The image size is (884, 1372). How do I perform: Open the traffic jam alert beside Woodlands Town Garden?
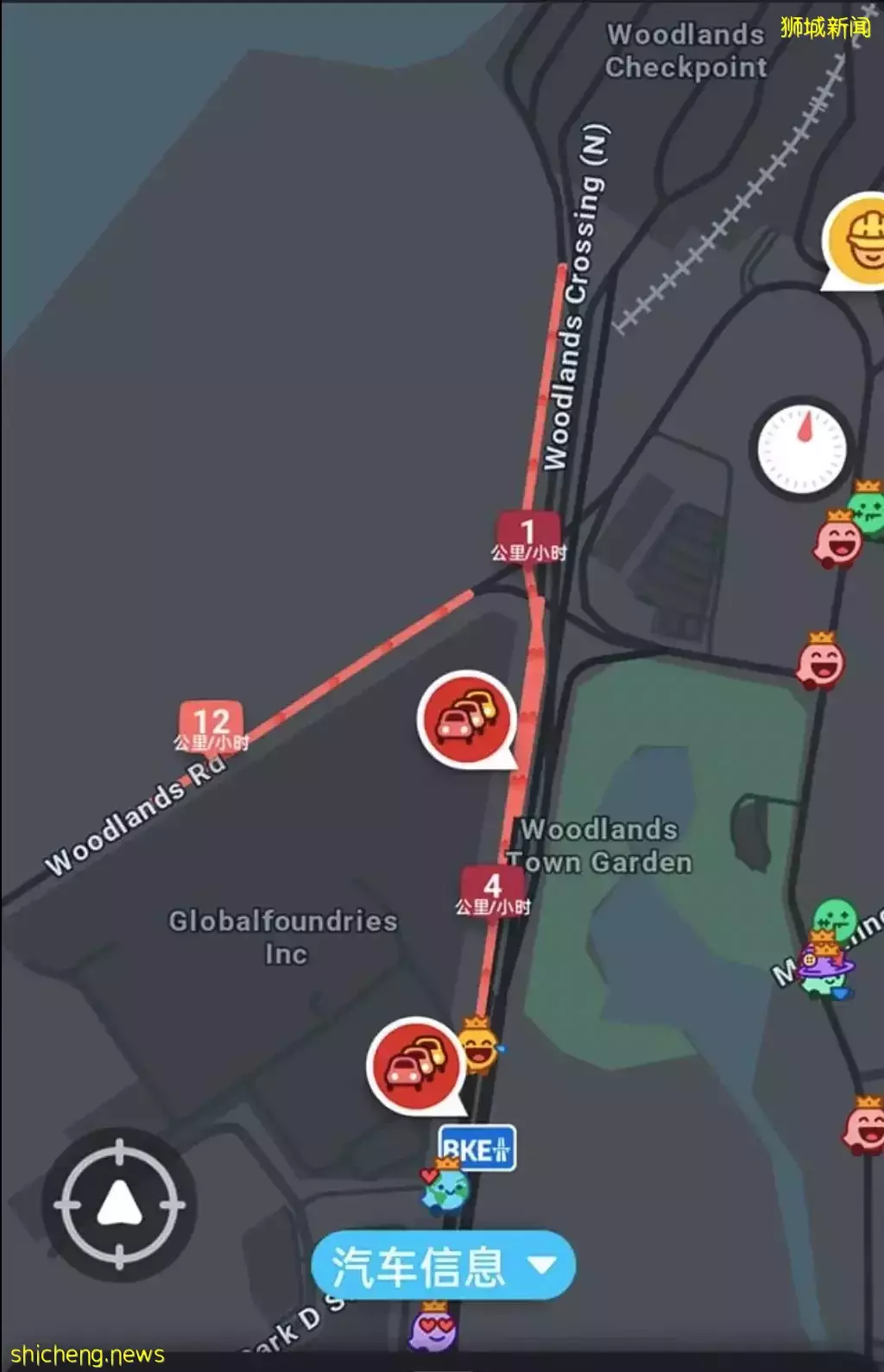point(467,718)
